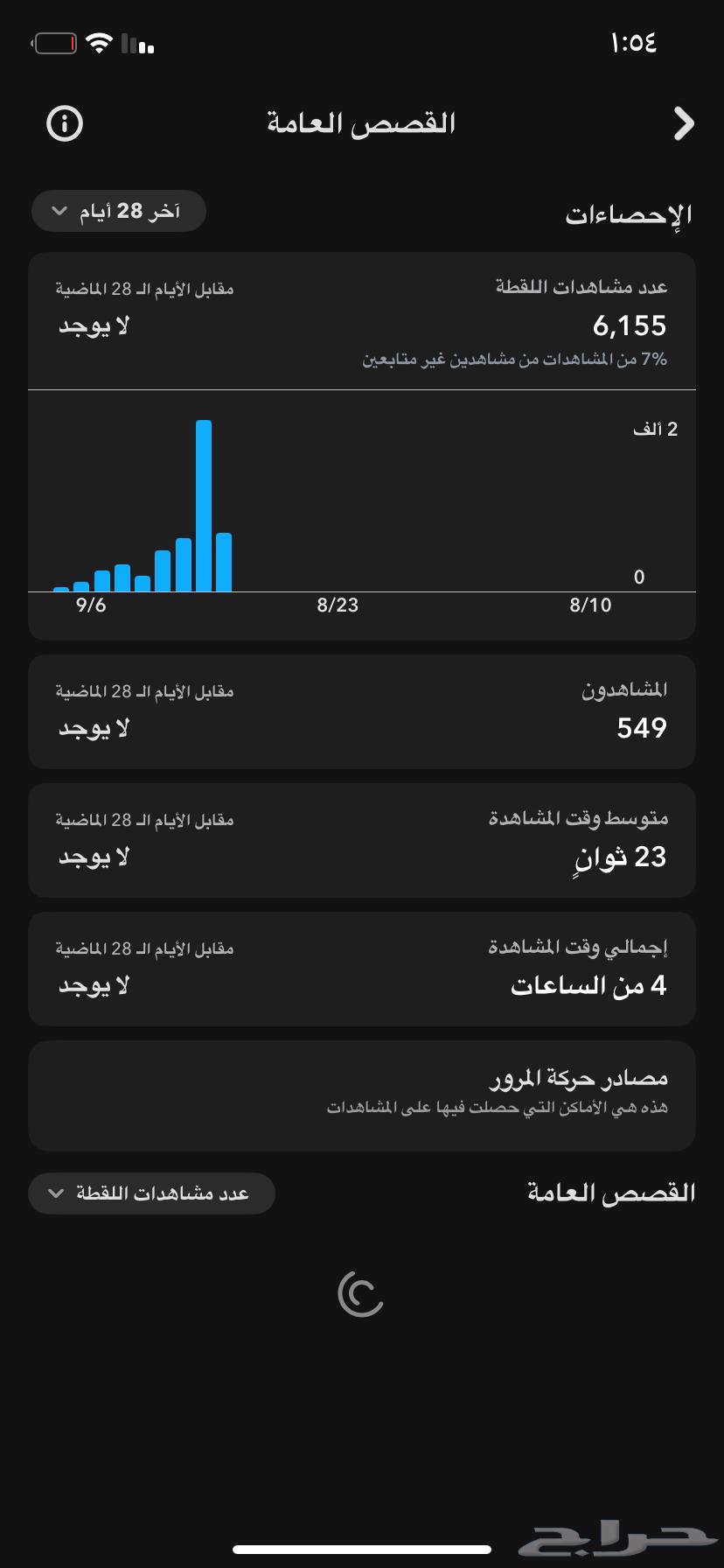The height and width of the screenshot is (1568, 724).
Task: Tap the battery indicator icon
Action: click(x=54, y=41)
